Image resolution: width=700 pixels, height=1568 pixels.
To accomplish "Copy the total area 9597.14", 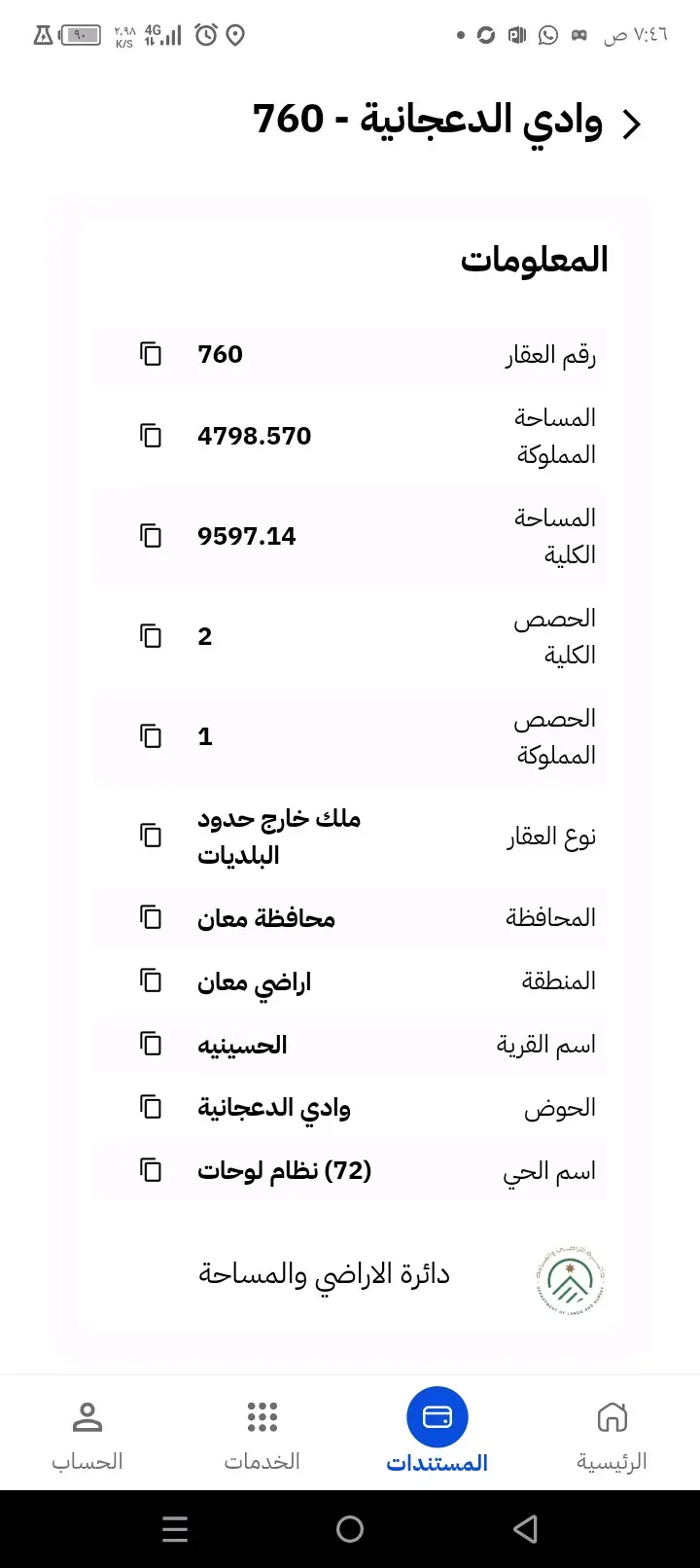I will pos(152,536).
